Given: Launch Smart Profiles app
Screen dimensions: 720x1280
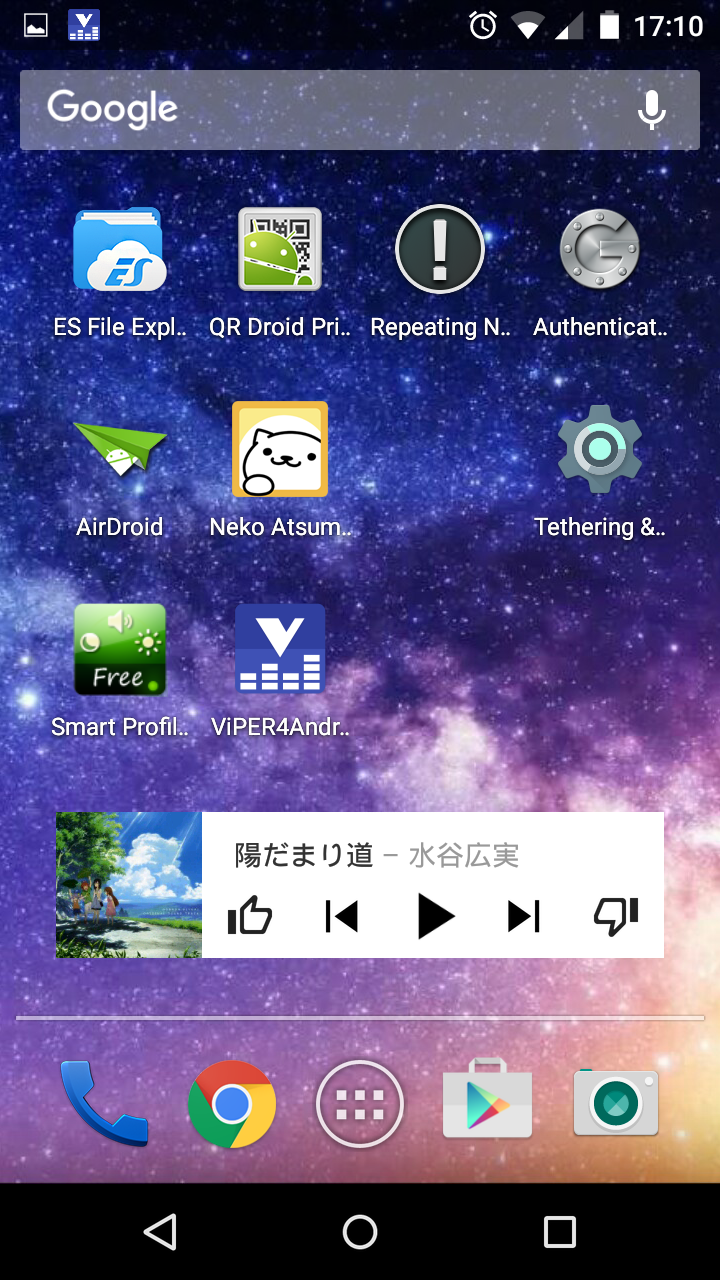Looking at the screenshot, I should tap(120, 650).
